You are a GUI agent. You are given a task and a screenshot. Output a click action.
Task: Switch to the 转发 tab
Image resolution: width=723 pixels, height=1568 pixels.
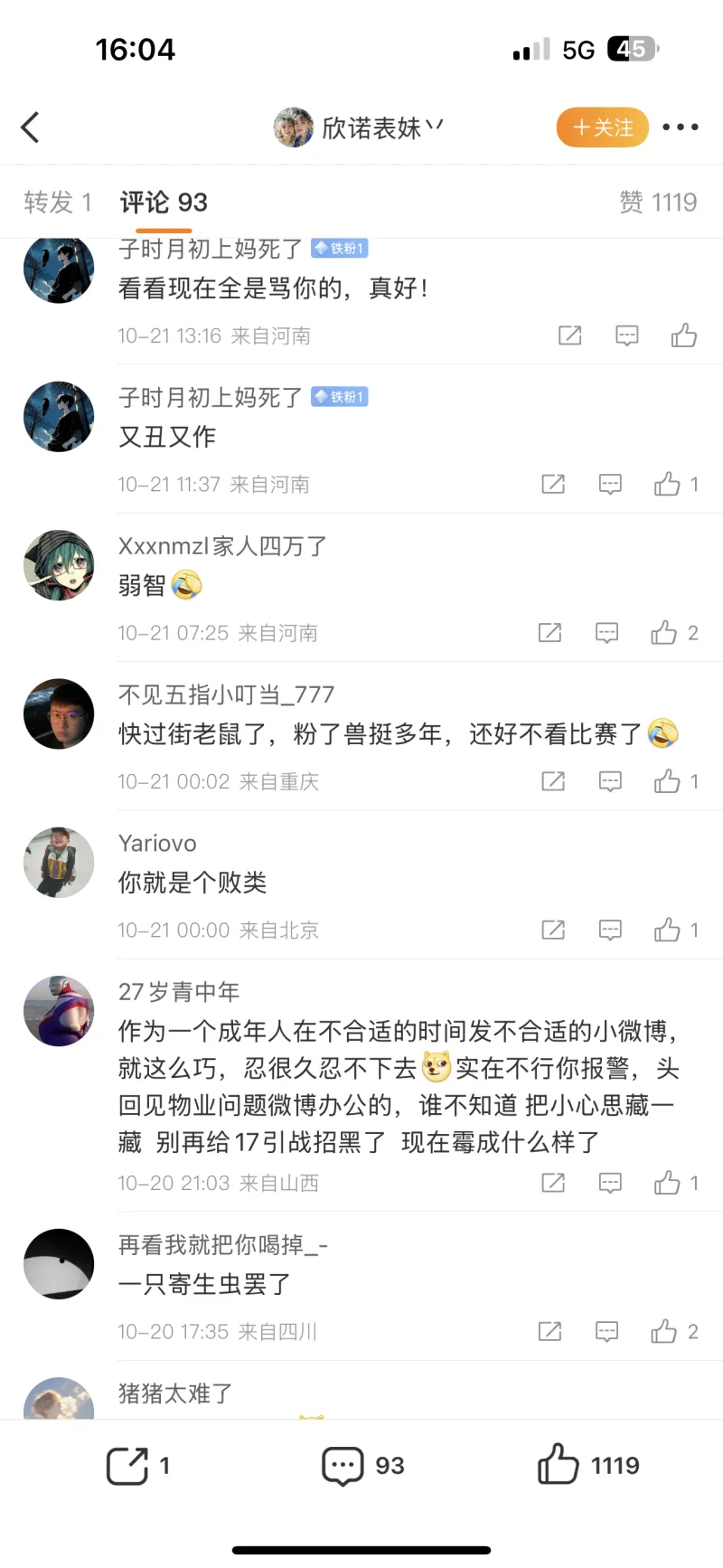(58, 202)
